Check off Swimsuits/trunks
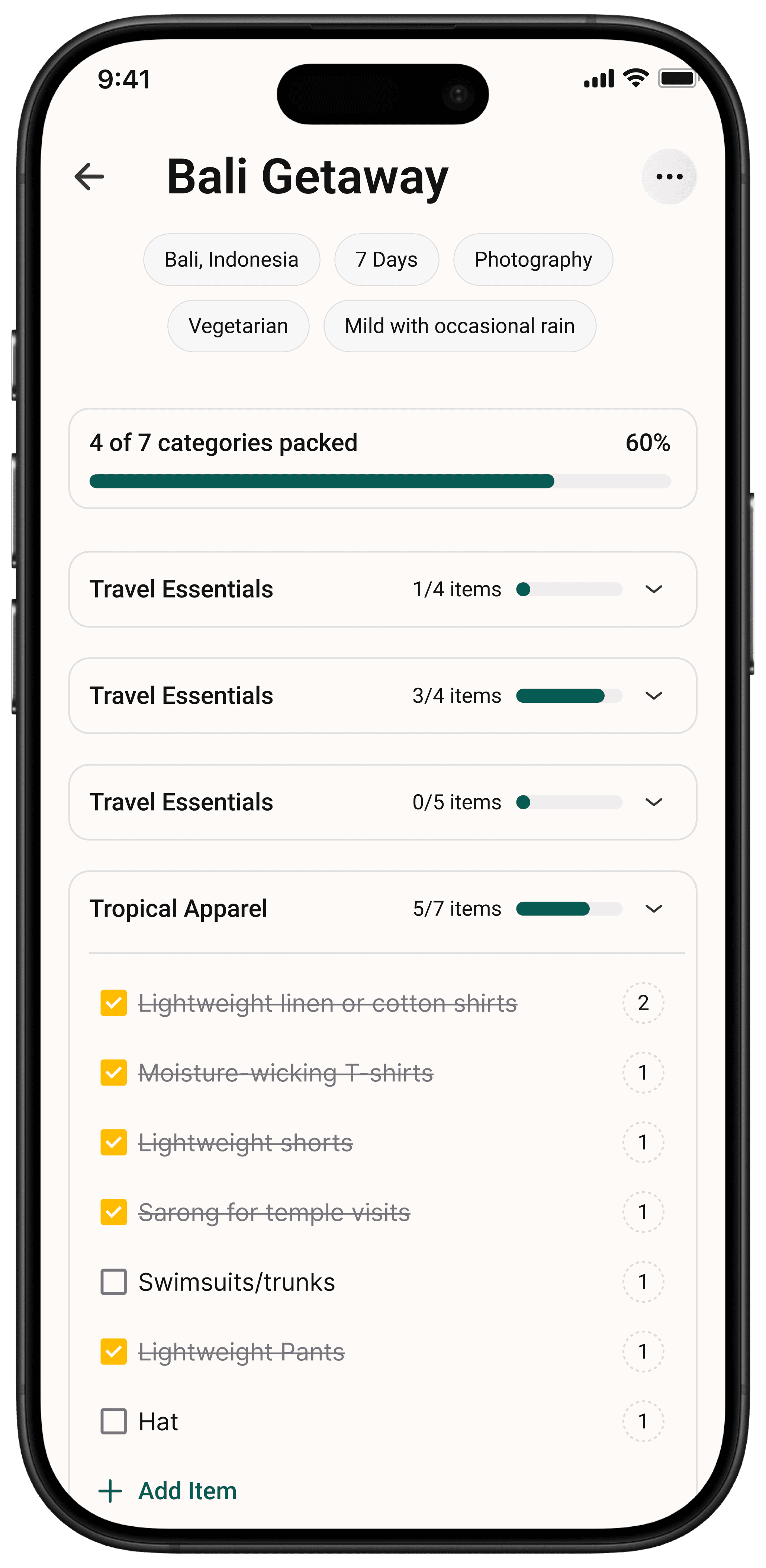Image resolution: width=766 pixels, height=1568 pixels. (114, 1281)
